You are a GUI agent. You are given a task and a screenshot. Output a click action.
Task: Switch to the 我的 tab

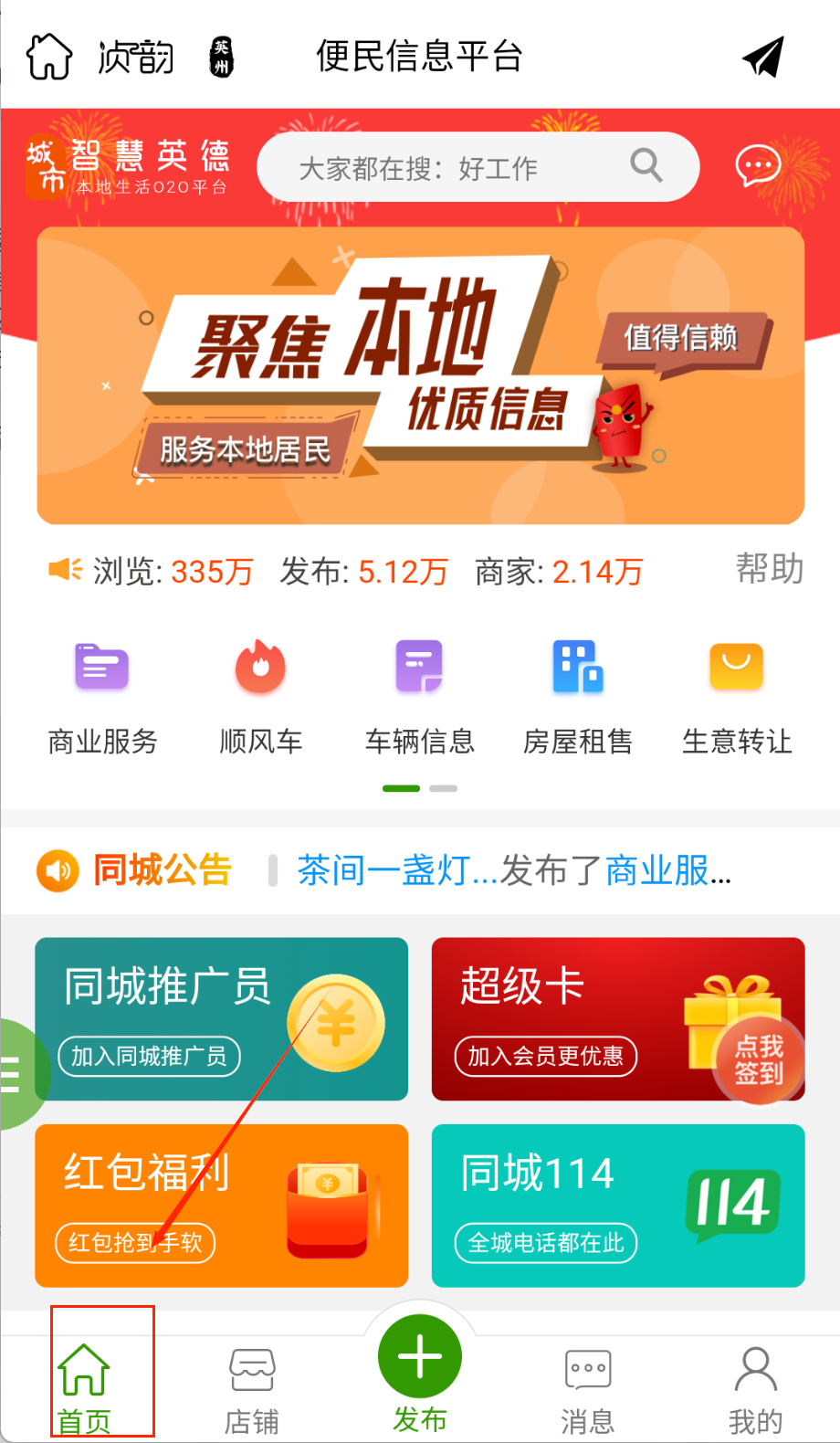pos(755,1390)
